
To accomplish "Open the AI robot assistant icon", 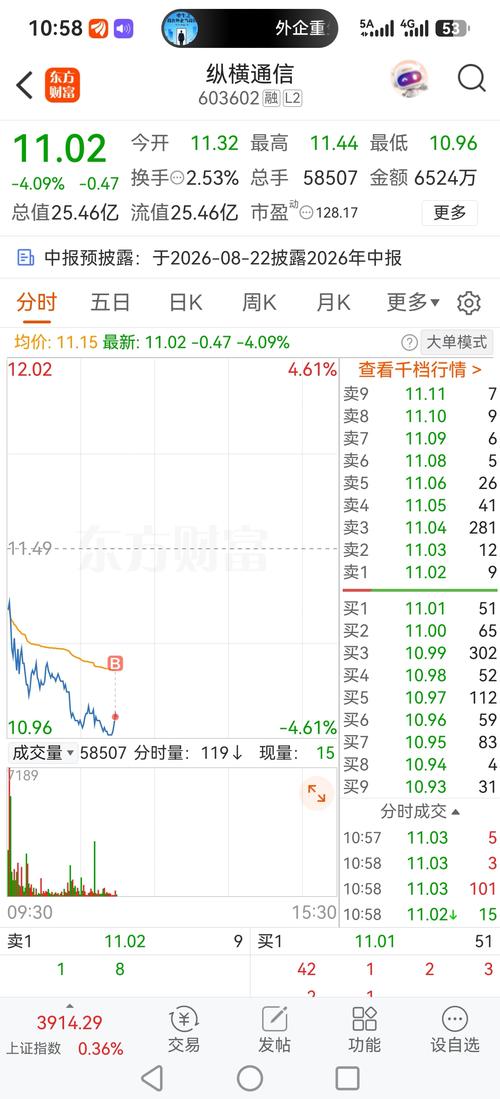I will point(409,79).
